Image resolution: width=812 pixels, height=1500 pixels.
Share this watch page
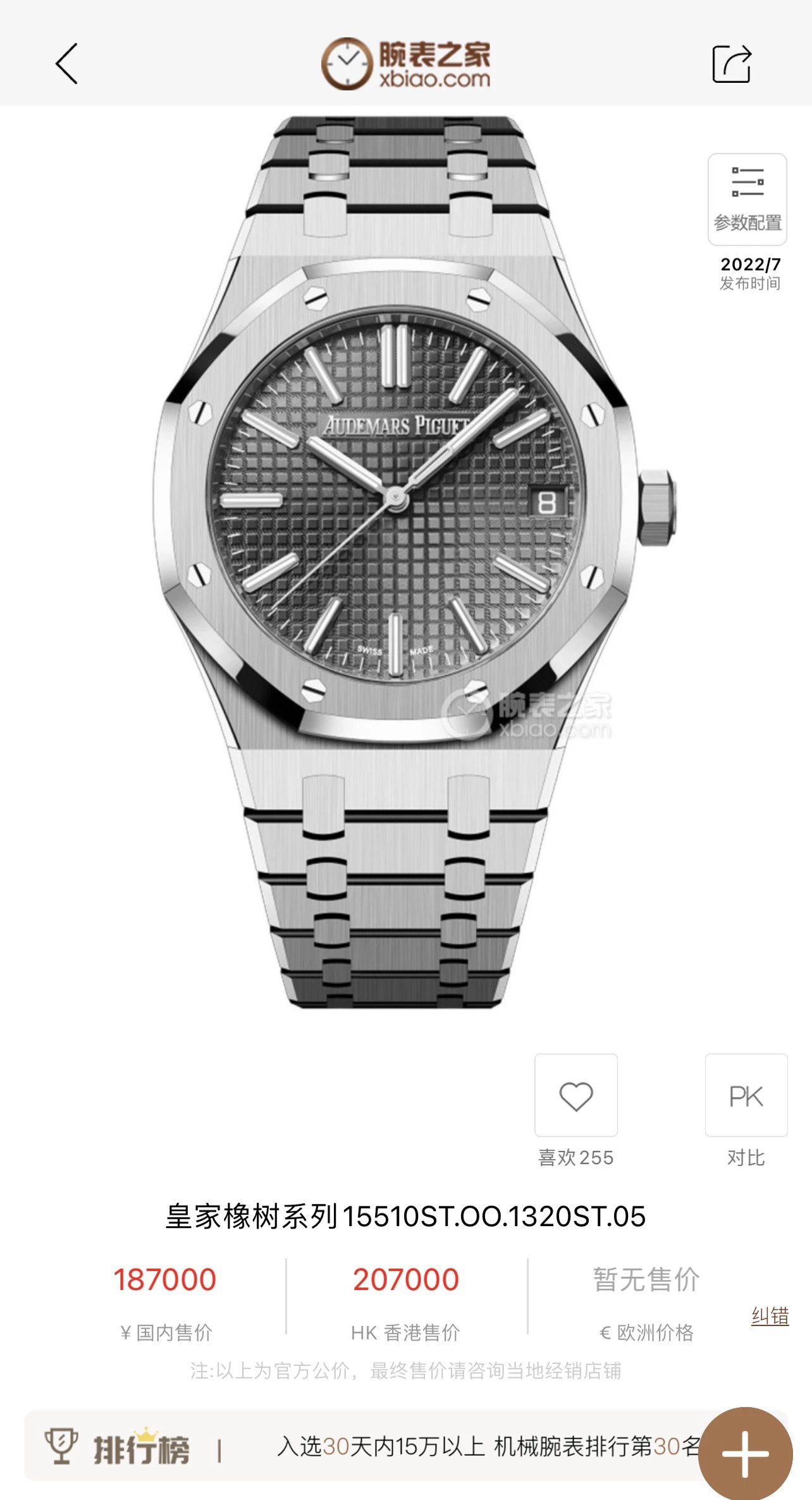(x=732, y=64)
